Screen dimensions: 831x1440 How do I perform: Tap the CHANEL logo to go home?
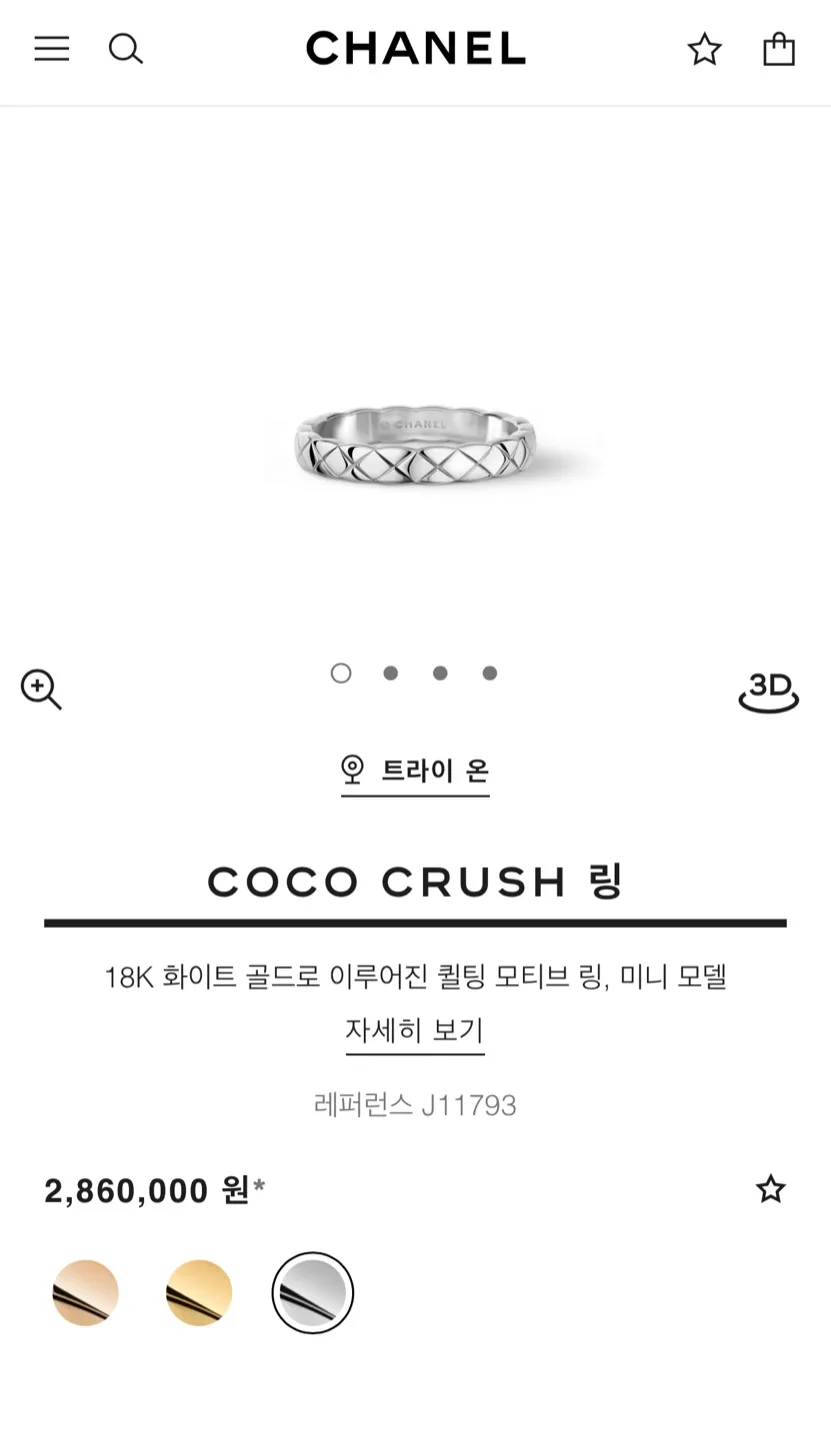coord(415,48)
